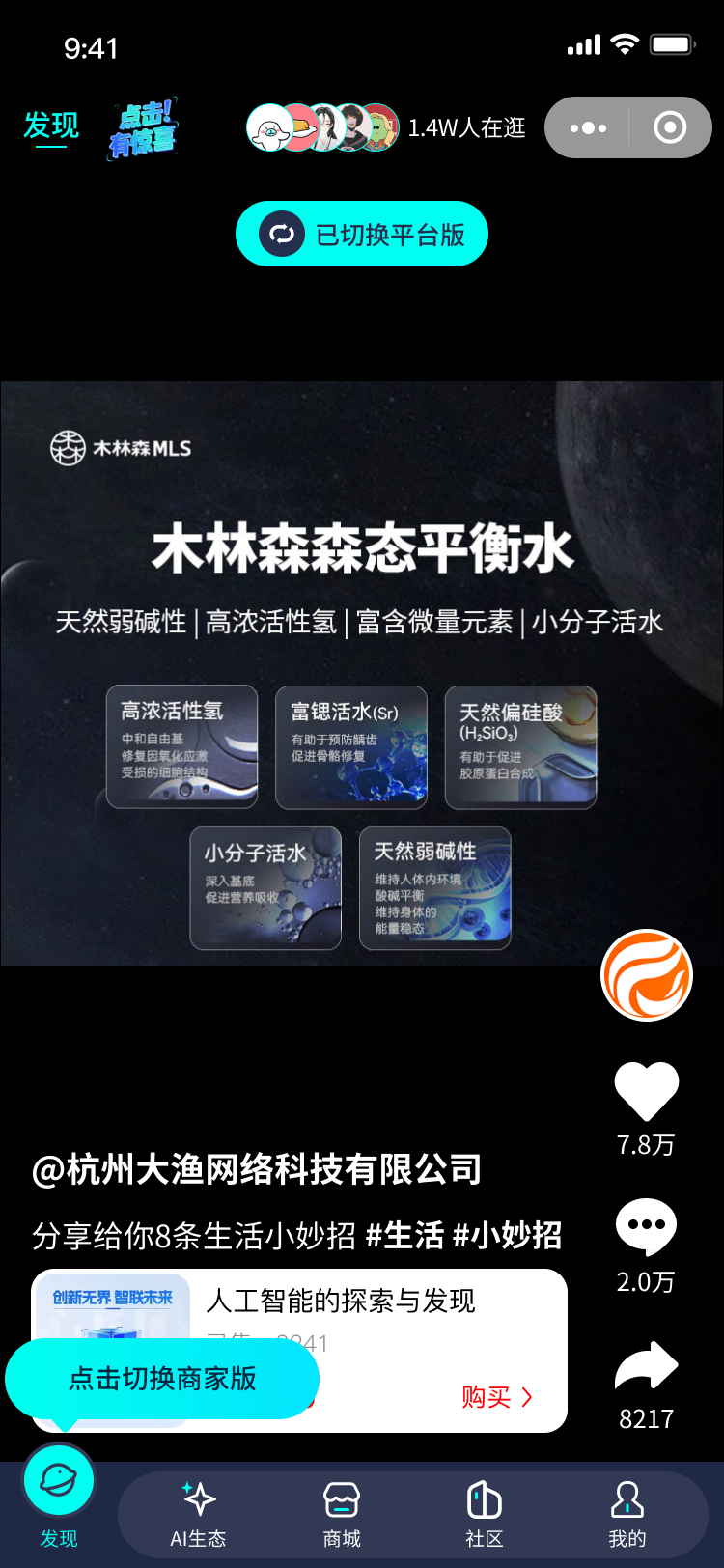Share this video using the arrow icon

pyautogui.click(x=646, y=1366)
